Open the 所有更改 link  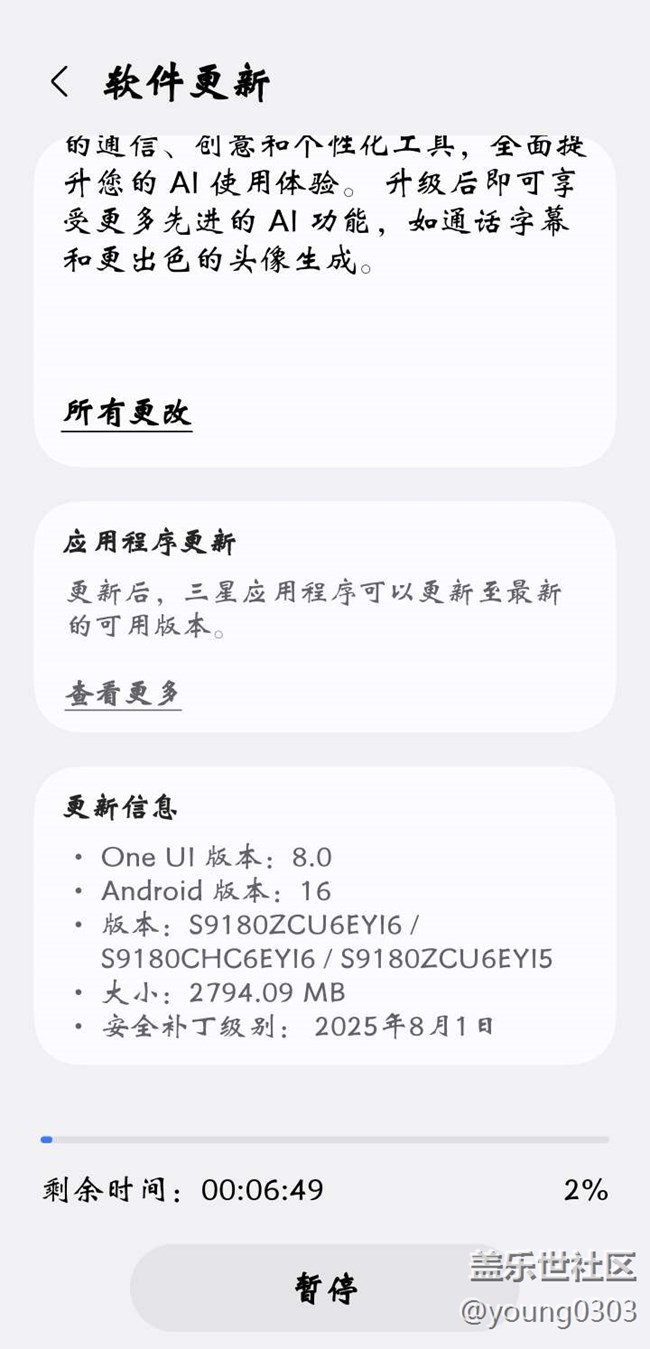pos(127,412)
